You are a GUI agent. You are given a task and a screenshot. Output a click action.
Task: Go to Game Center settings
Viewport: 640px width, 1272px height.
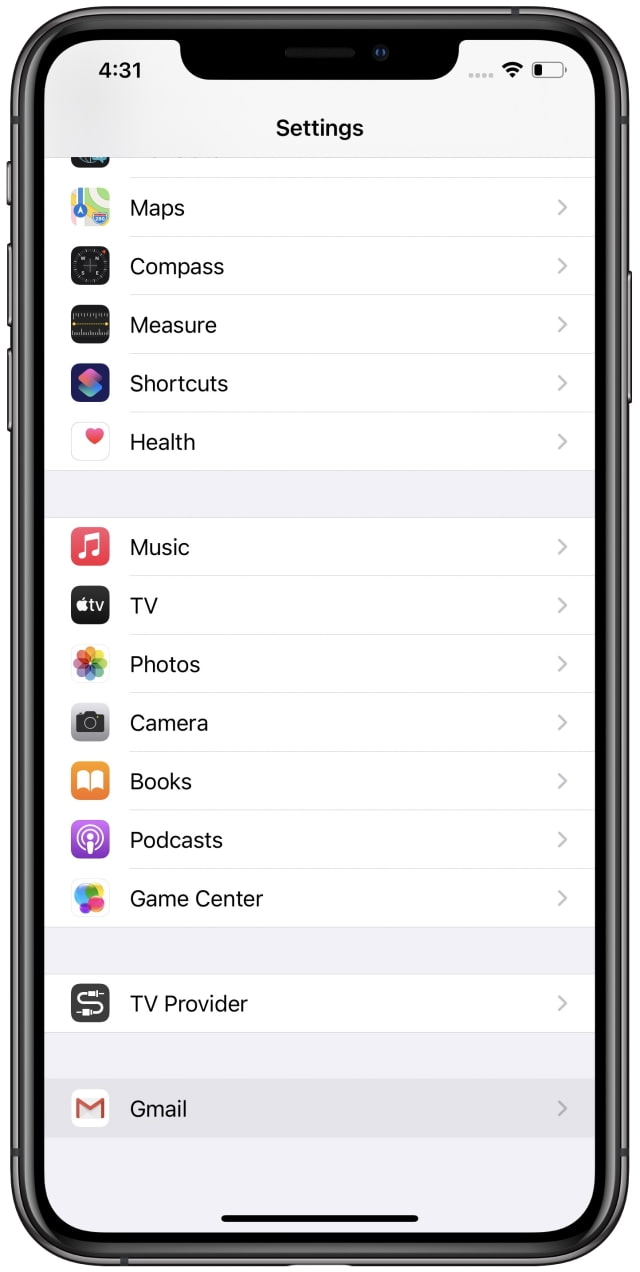click(320, 898)
